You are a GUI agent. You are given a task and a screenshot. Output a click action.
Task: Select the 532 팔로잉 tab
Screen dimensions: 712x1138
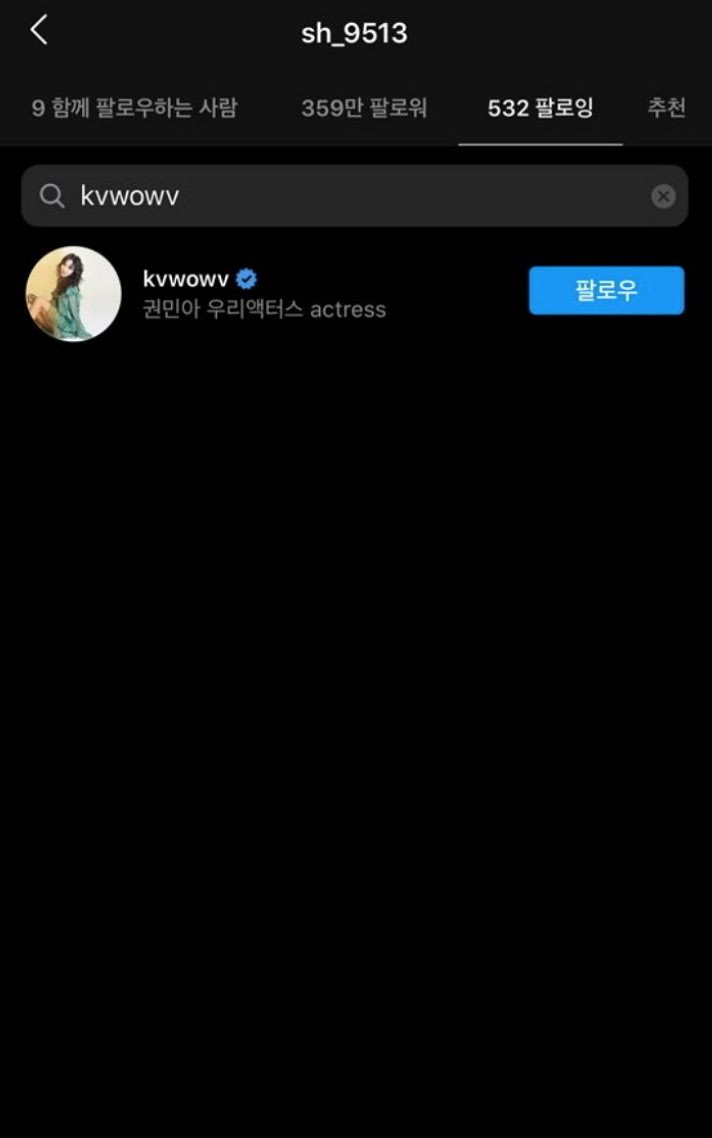pyautogui.click(x=540, y=108)
